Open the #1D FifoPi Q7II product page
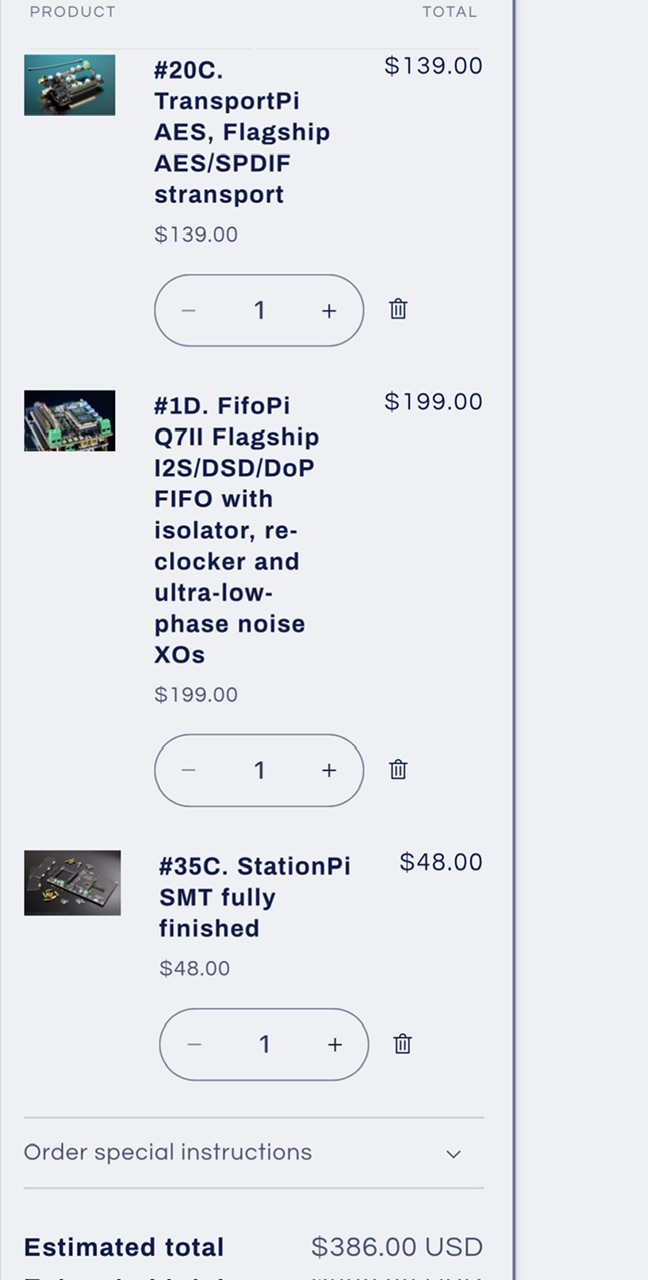Viewport: 648px width, 1280px height. (x=236, y=530)
